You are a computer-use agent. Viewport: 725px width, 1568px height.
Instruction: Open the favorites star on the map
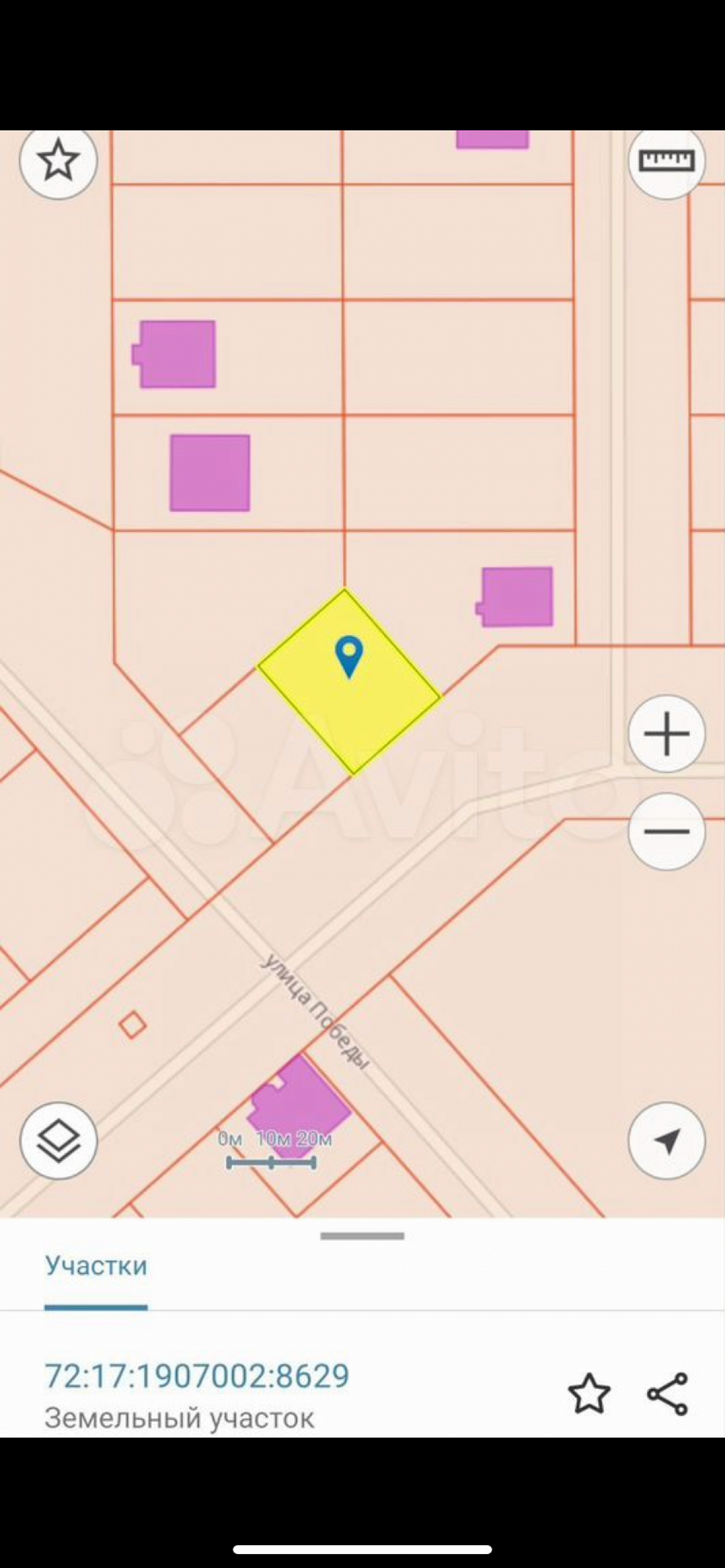click(59, 161)
